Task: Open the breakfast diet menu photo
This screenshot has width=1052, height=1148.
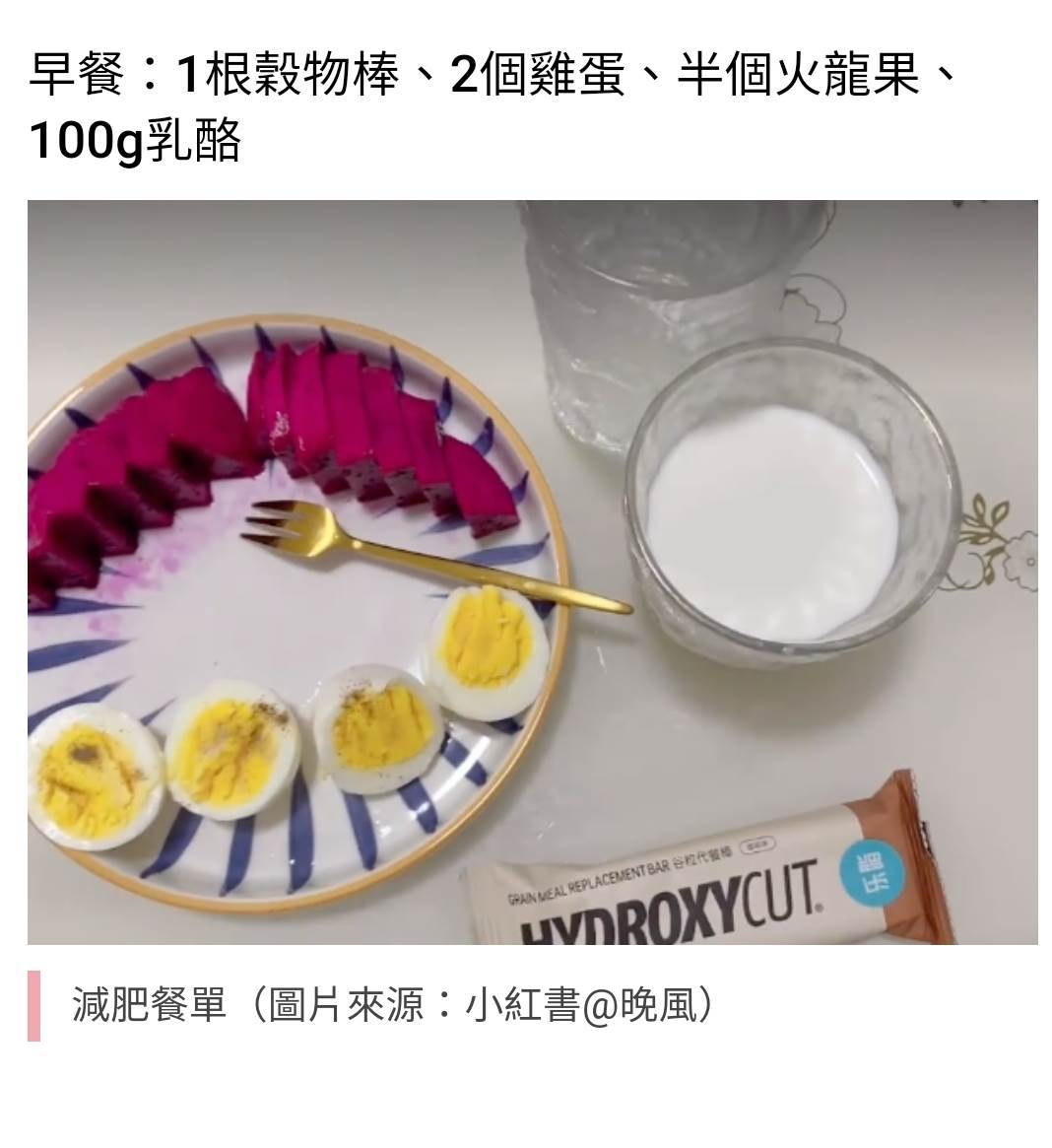Action: tap(532, 572)
